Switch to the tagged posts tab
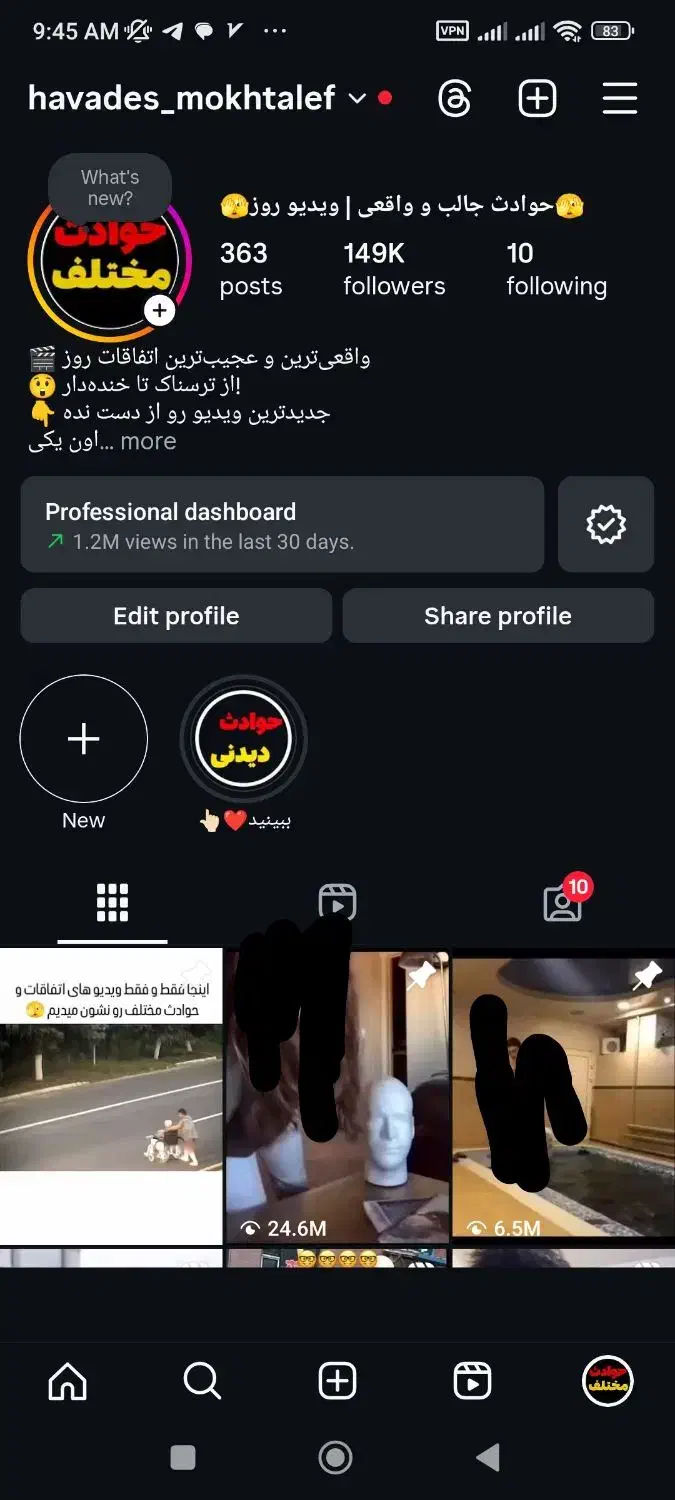 tap(562, 902)
